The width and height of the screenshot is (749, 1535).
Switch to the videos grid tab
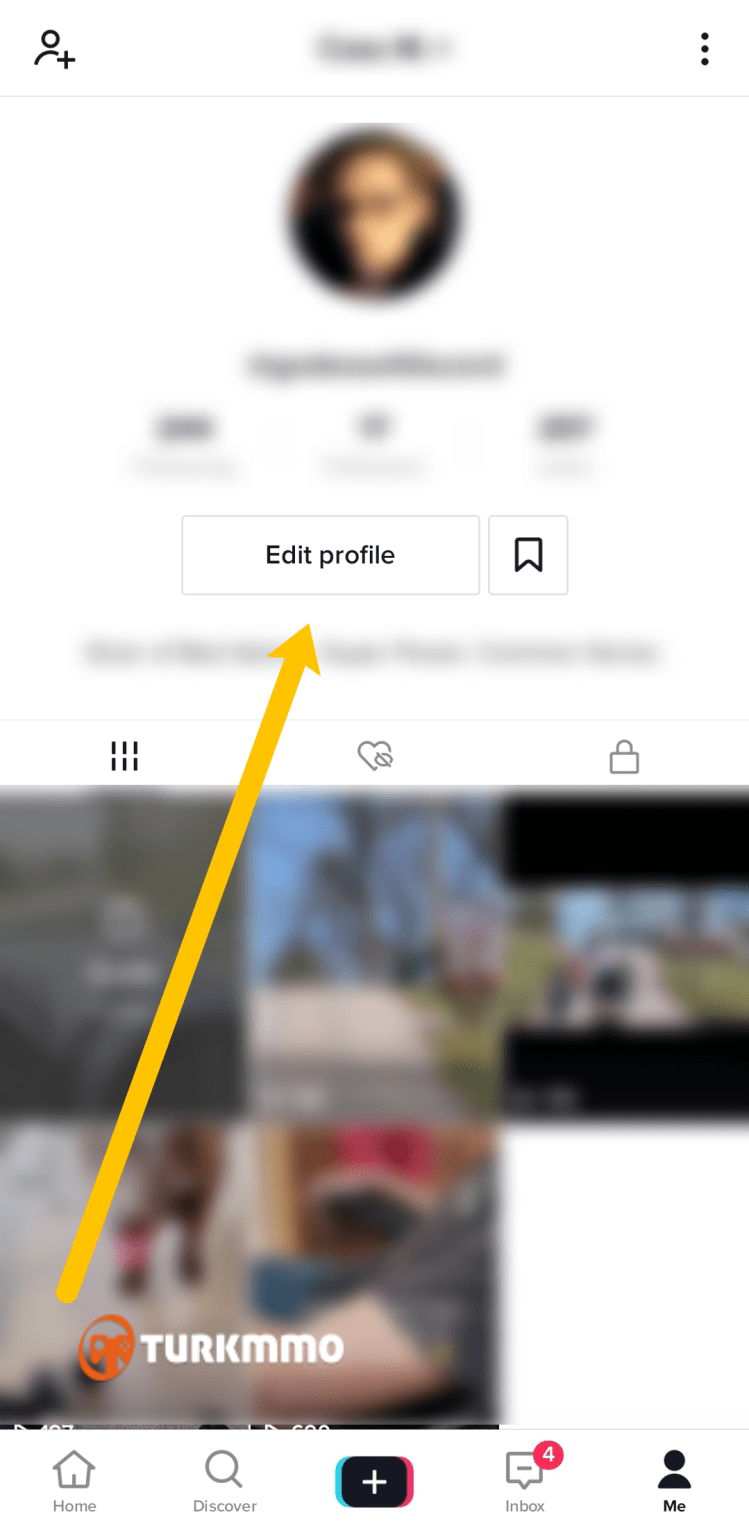pyautogui.click(x=124, y=756)
